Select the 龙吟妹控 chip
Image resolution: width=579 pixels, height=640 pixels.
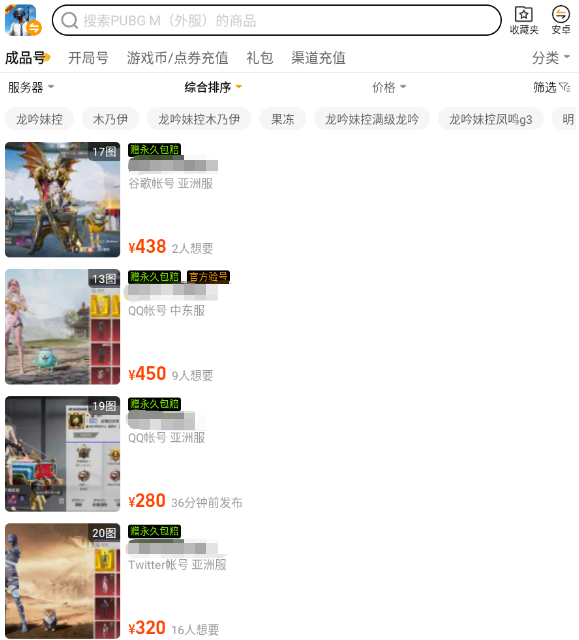click(x=39, y=119)
